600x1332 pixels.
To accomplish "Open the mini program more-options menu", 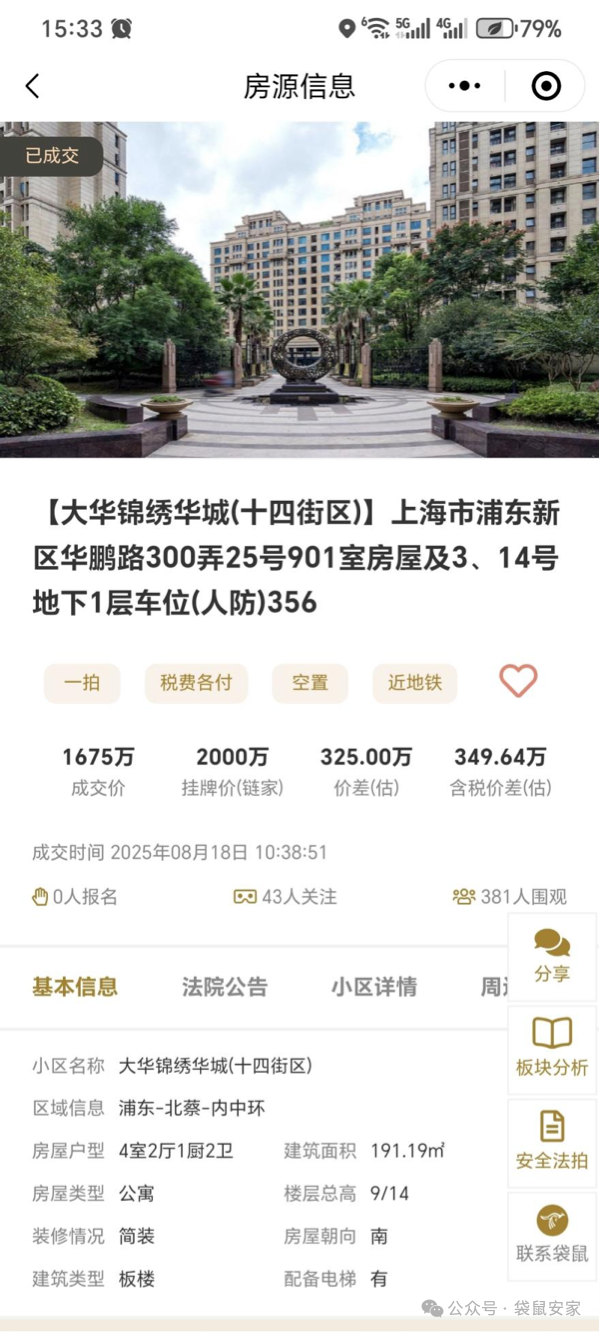I will coord(465,86).
